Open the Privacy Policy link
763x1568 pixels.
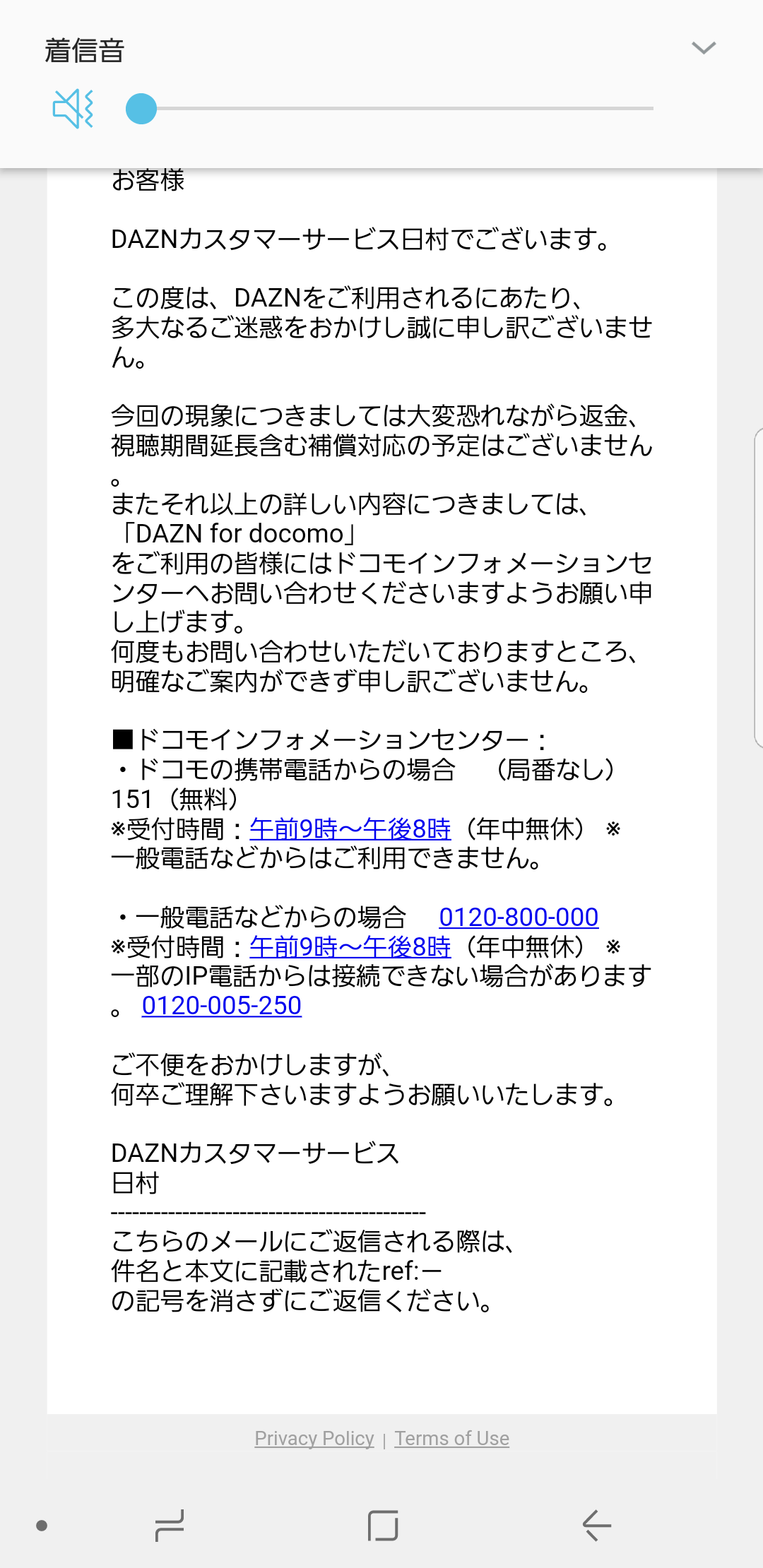tap(314, 1438)
